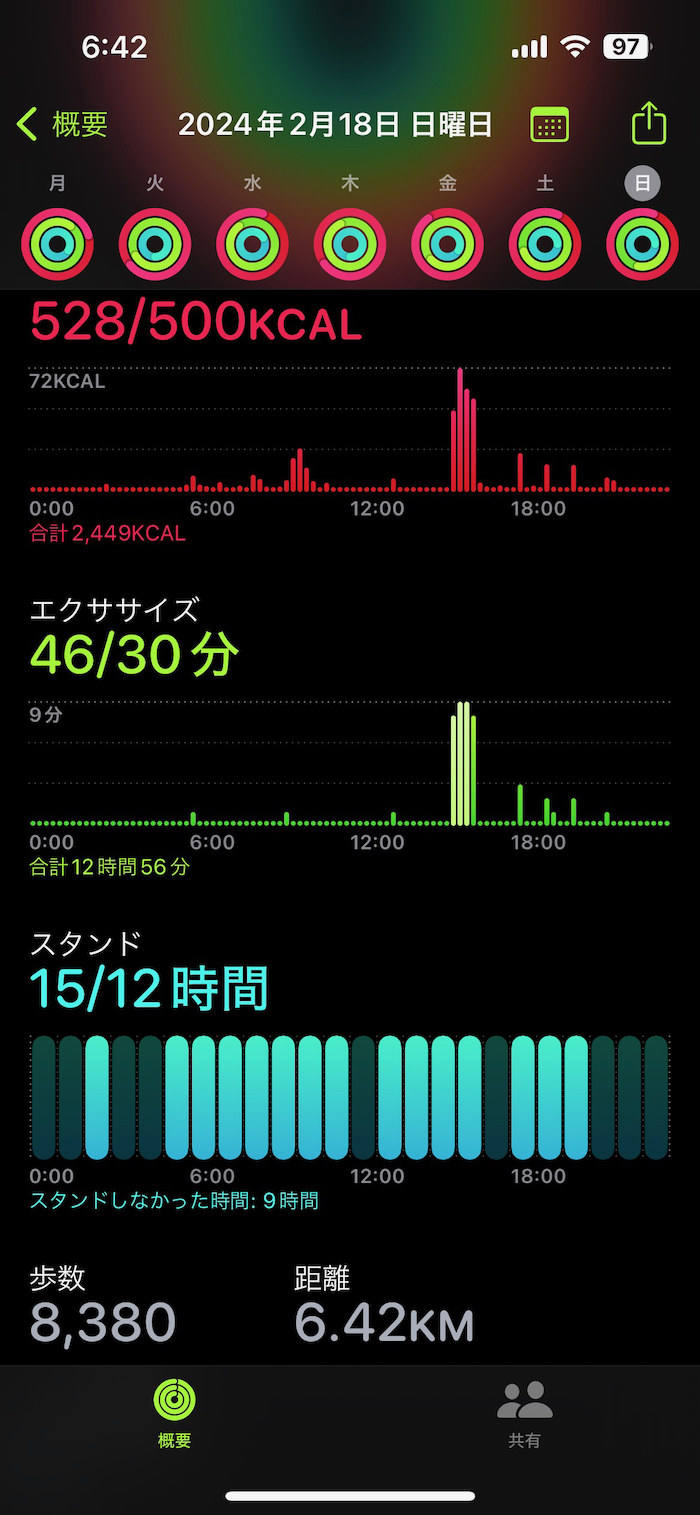This screenshot has width=700, height=1515.
Task: Share this day's activity
Action: tap(649, 124)
